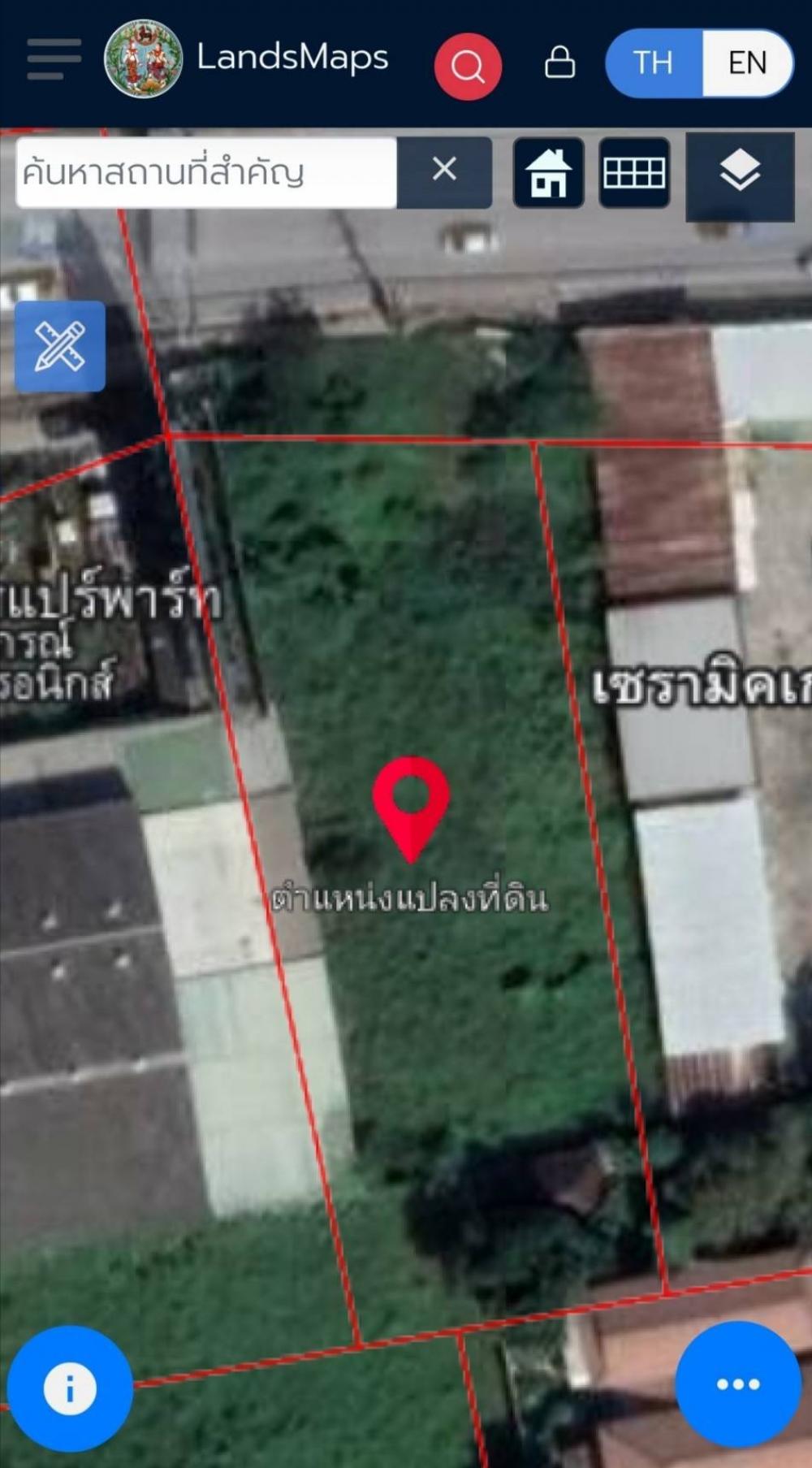Open the lock login icon

click(559, 63)
